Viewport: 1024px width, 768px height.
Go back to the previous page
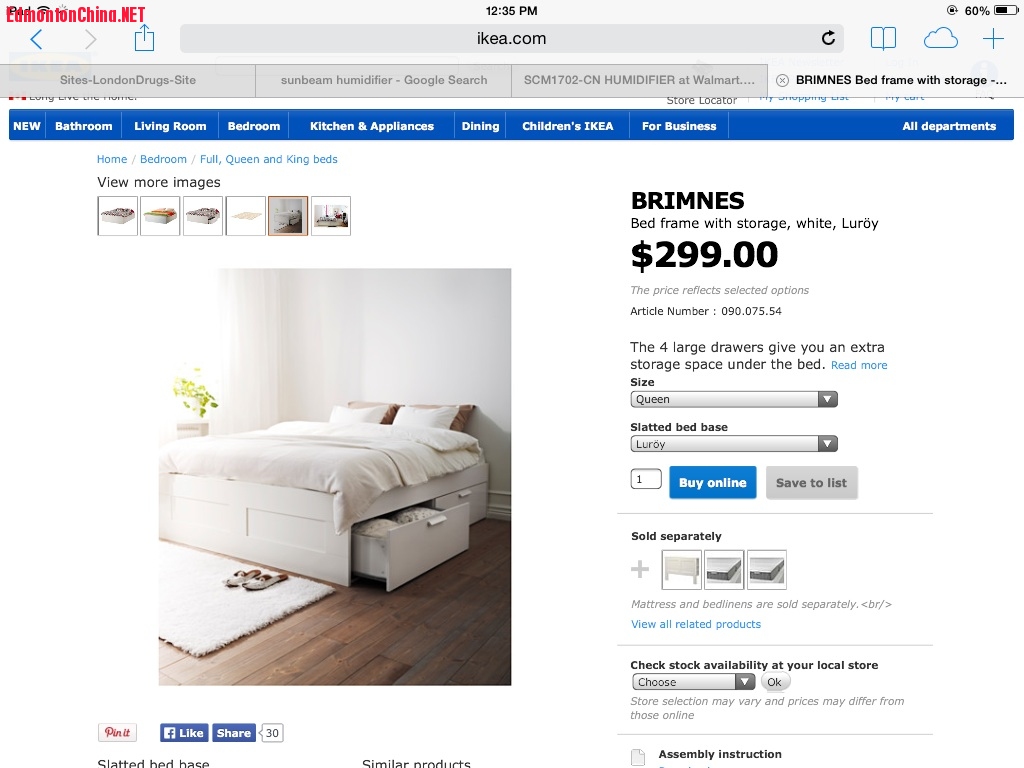point(36,39)
